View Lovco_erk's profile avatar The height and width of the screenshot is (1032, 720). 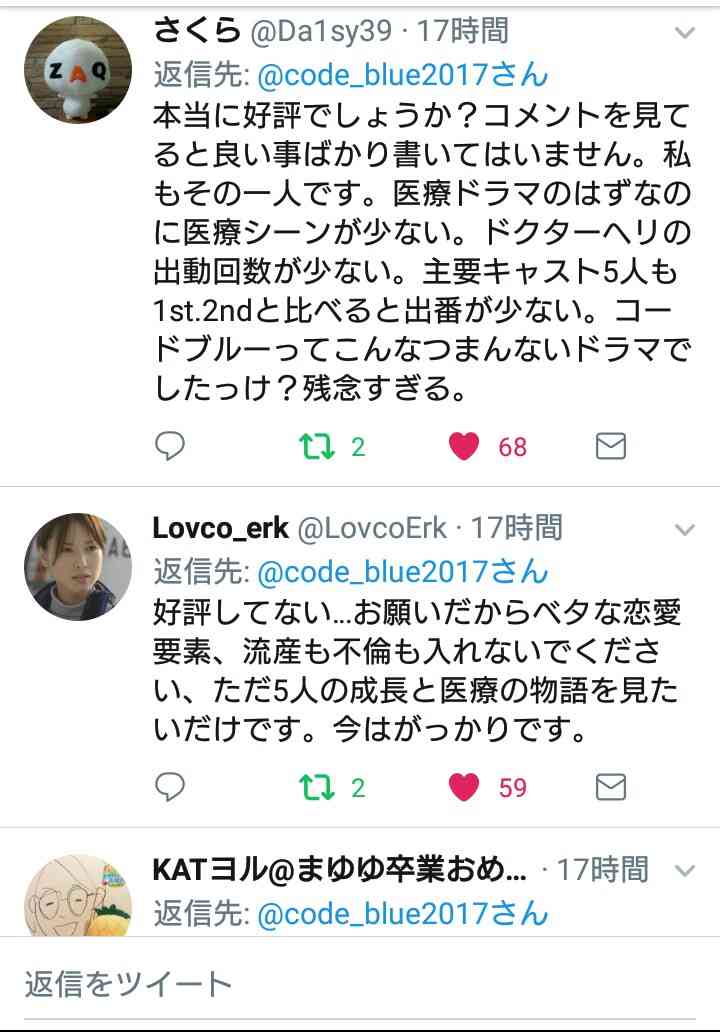tap(78, 566)
